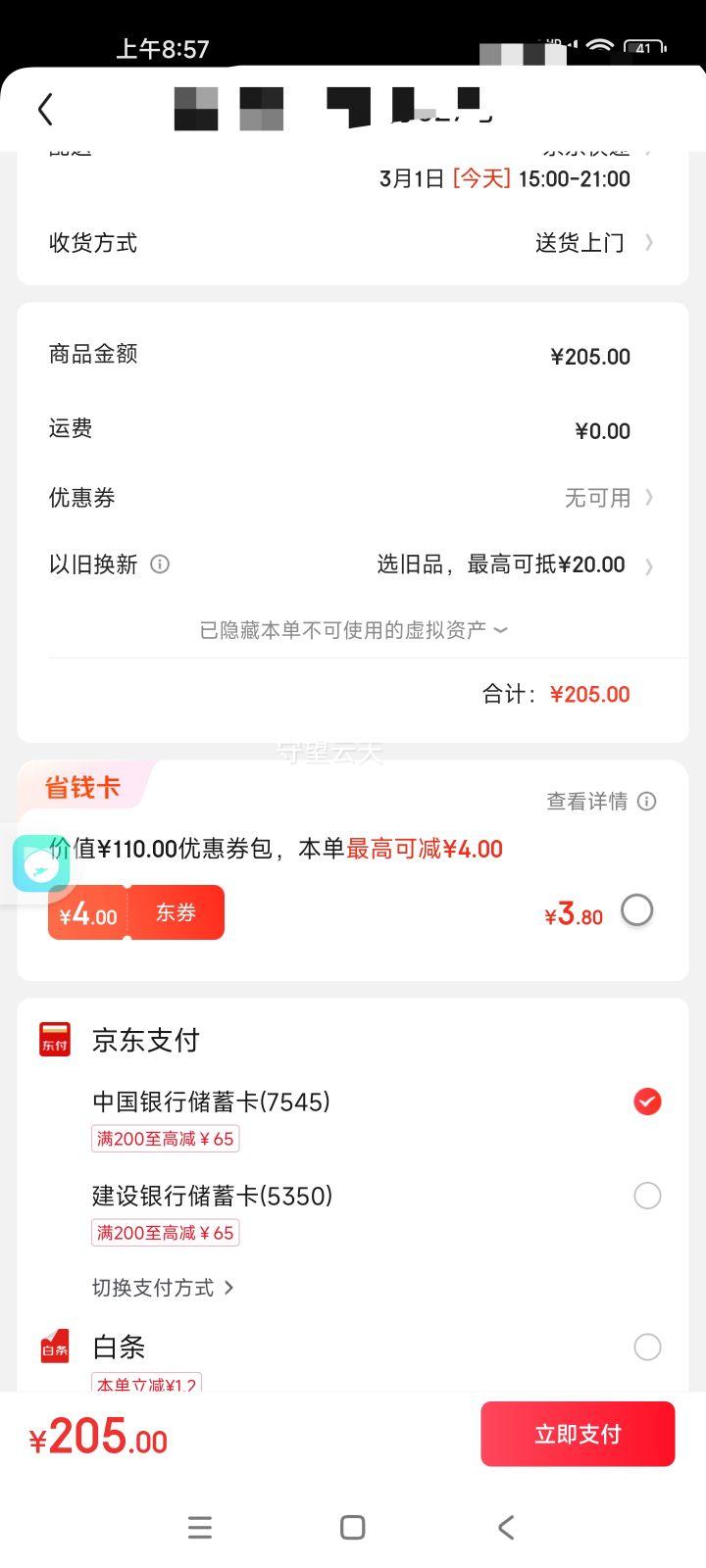Open 以旧换新 trade-in options
The image size is (706, 1568).
(x=352, y=564)
